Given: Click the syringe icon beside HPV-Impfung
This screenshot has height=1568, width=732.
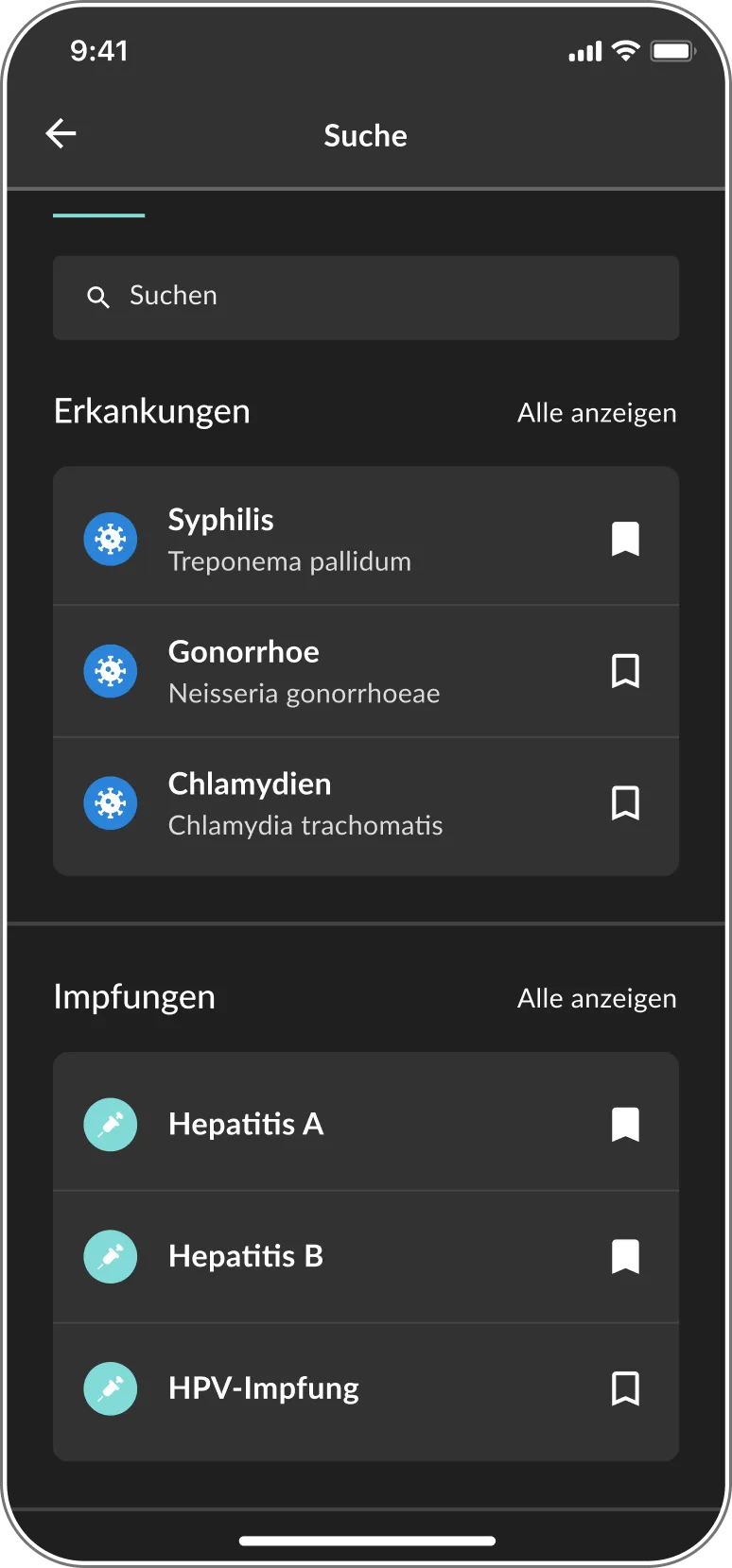Looking at the screenshot, I should click(110, 1388).
